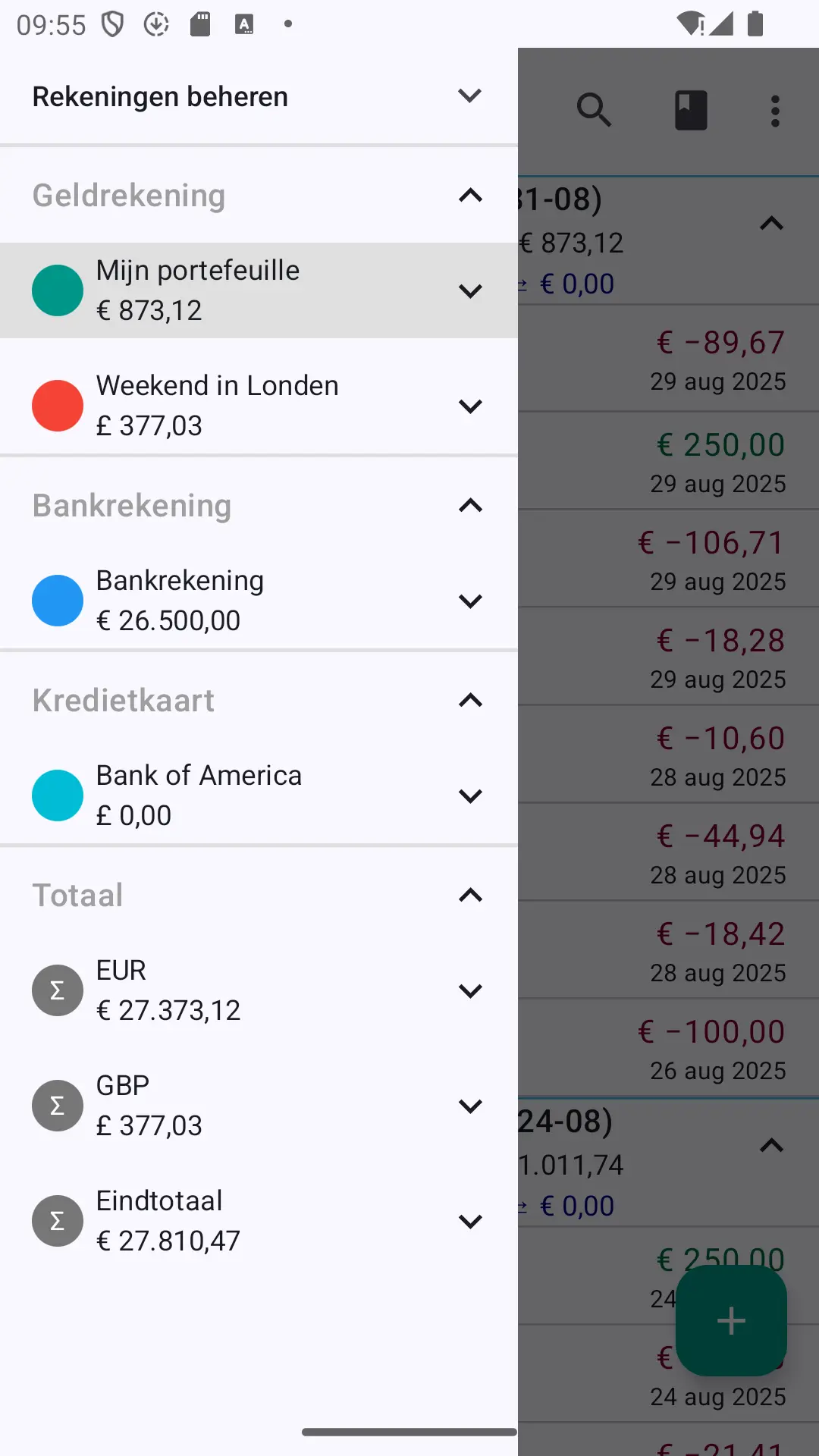The height and width of the screenshot is (1456, 819).
Task: Open the GBP total
Action: [x=259, y=1106]
